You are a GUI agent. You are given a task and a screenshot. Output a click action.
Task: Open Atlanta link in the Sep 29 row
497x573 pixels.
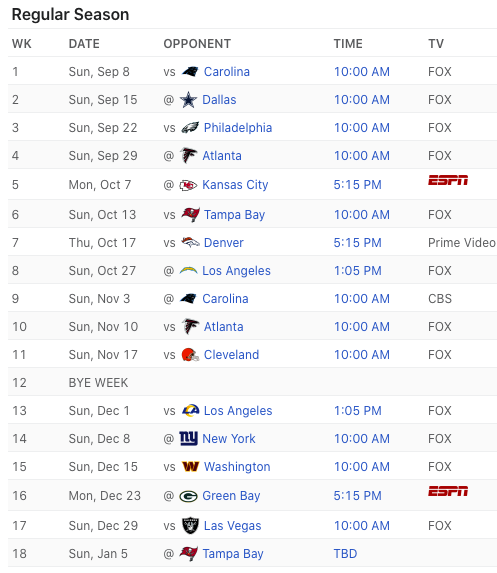pyautogui.click(x=222, y=156)
